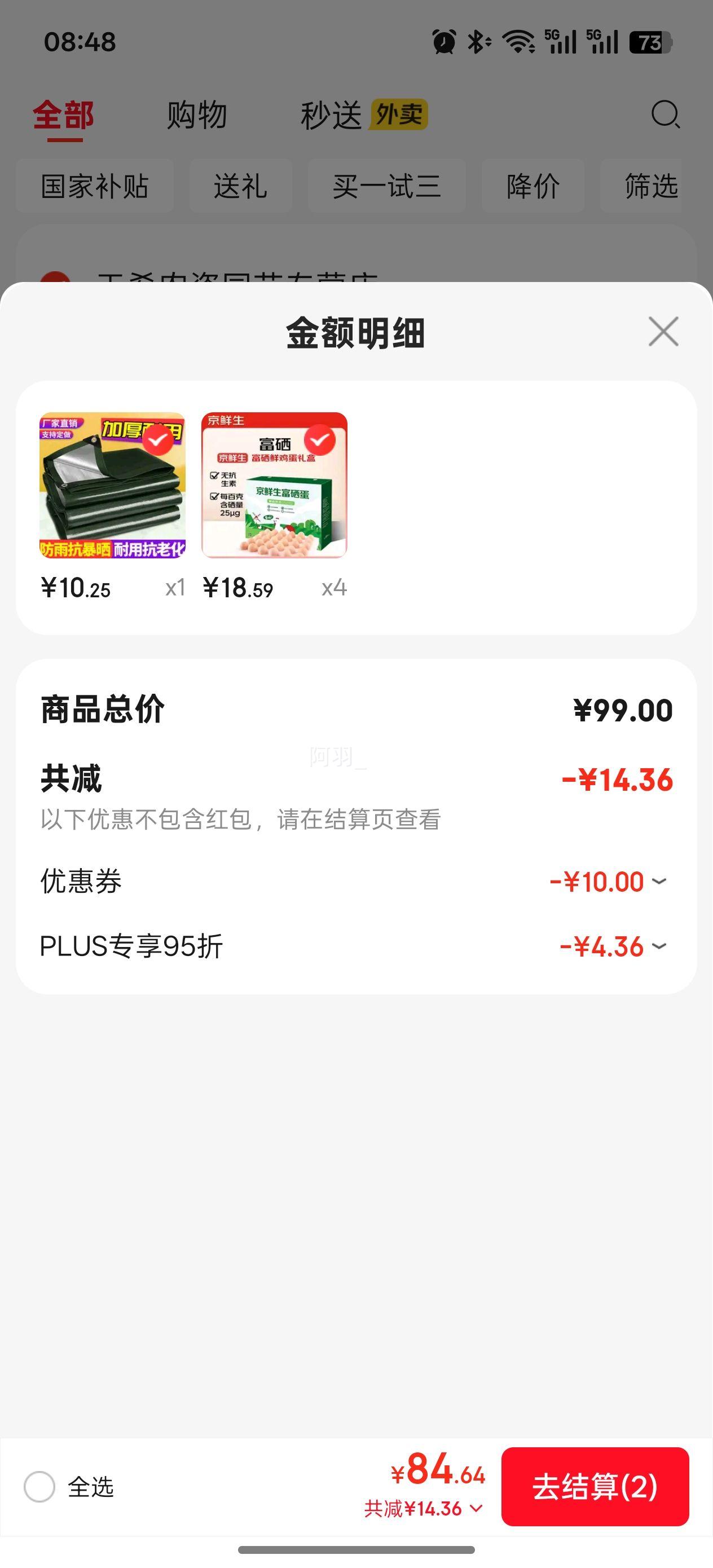Uncheck the tarp item priced ¥10.25

(158, 439)
